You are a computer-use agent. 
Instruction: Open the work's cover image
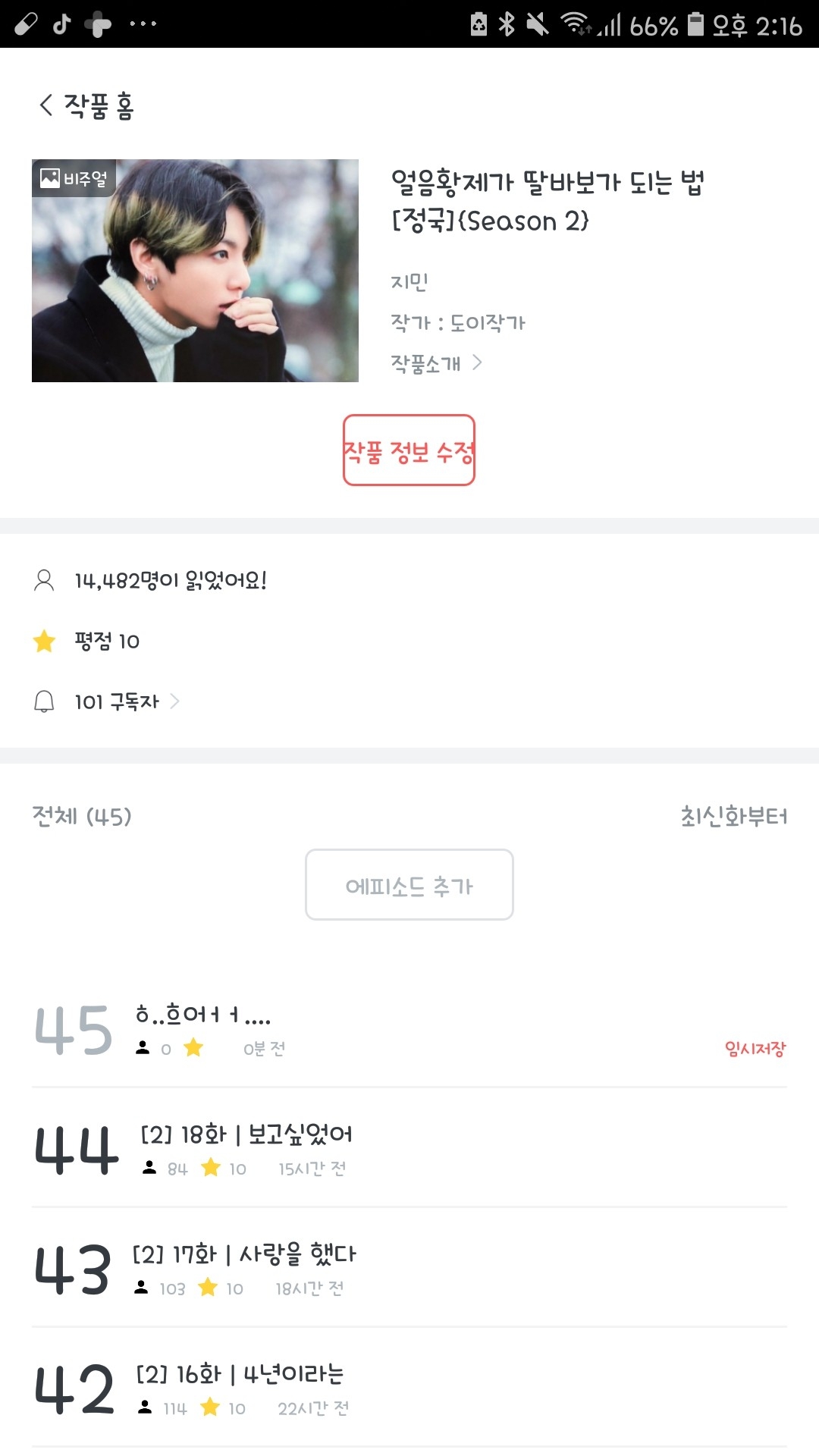195,271
